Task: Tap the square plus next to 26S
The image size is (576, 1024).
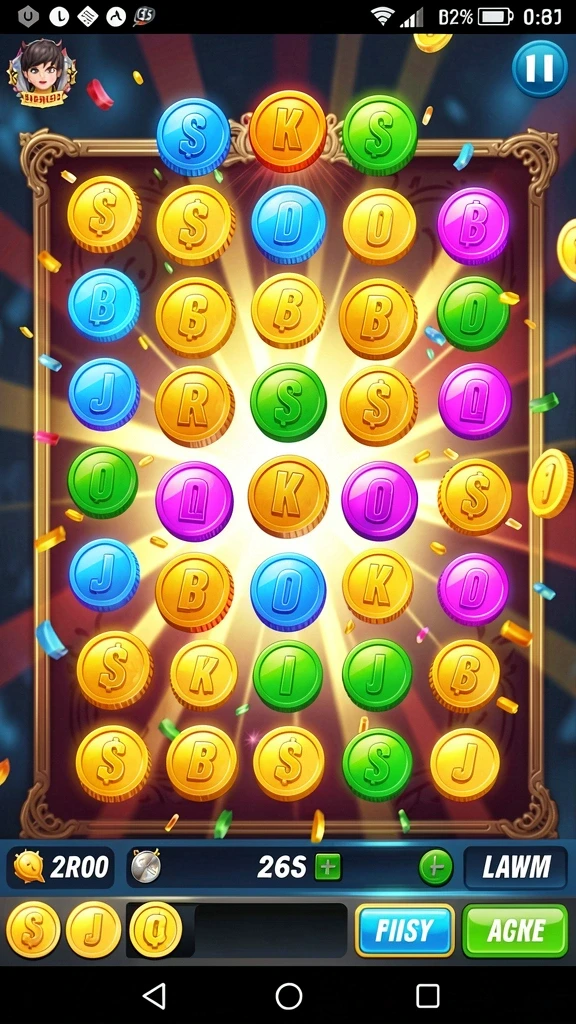Action: tap(328, 867)
